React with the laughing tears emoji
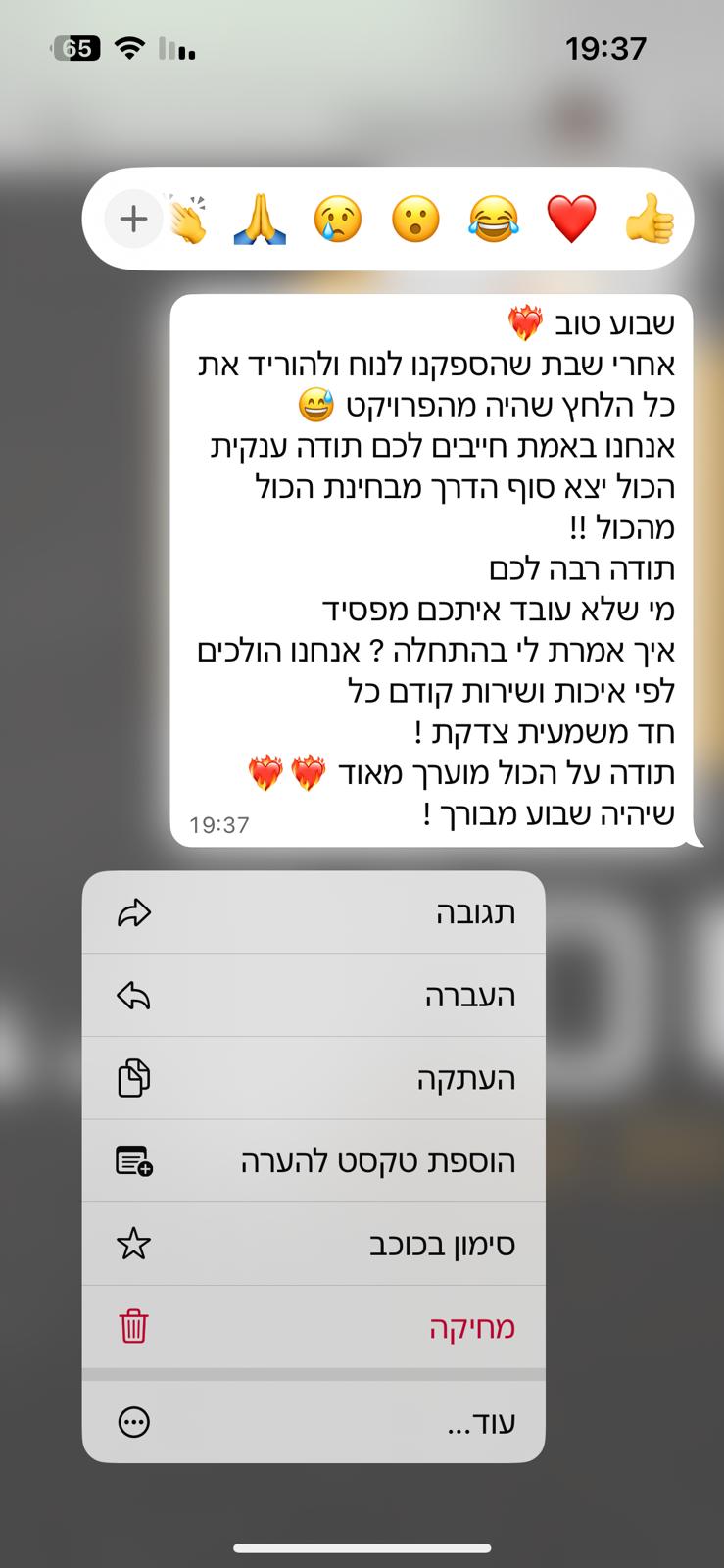The image size is (724, 1568). (494, 219)
